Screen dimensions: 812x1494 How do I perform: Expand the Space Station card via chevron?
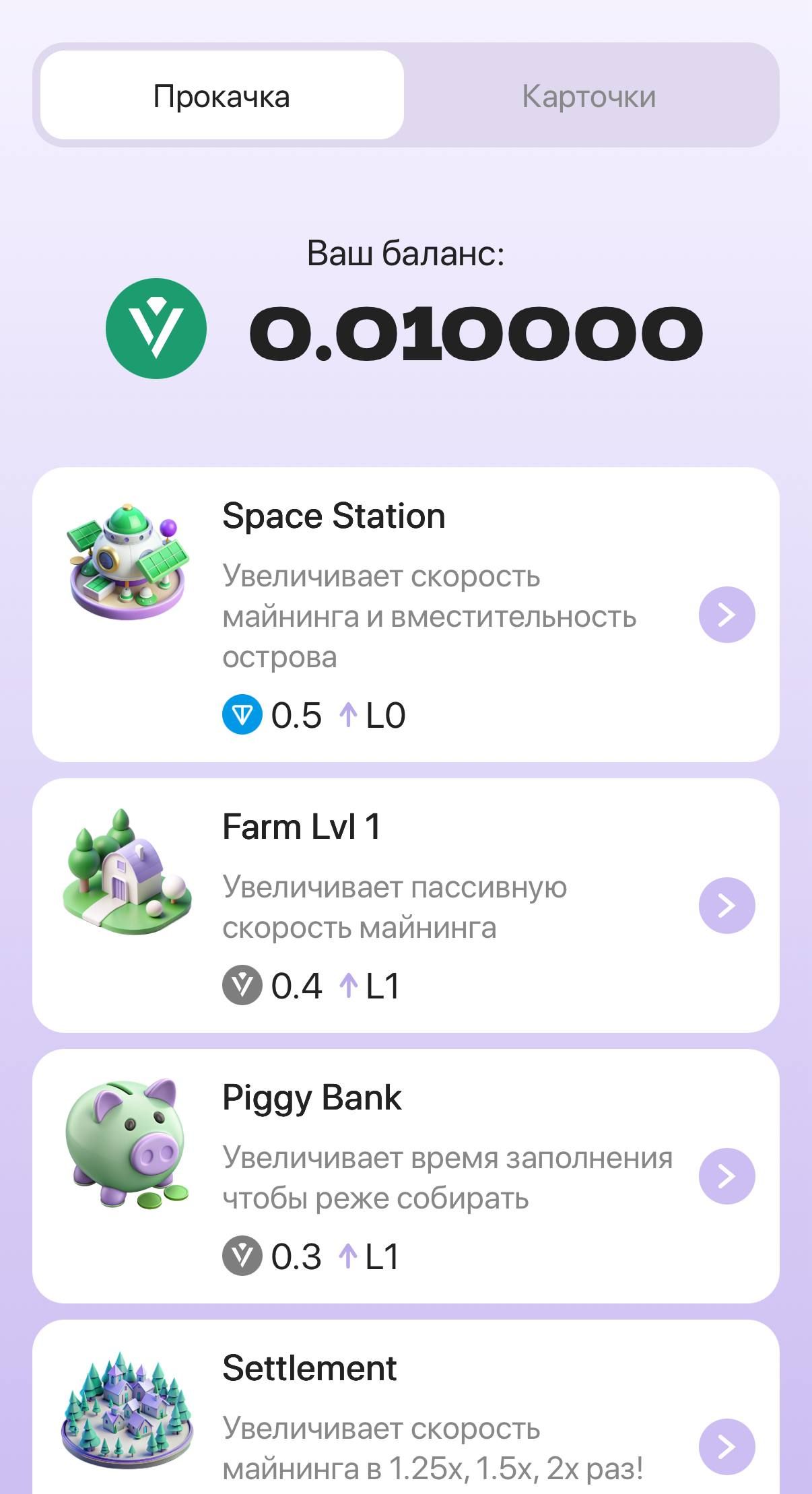point(726,613)
